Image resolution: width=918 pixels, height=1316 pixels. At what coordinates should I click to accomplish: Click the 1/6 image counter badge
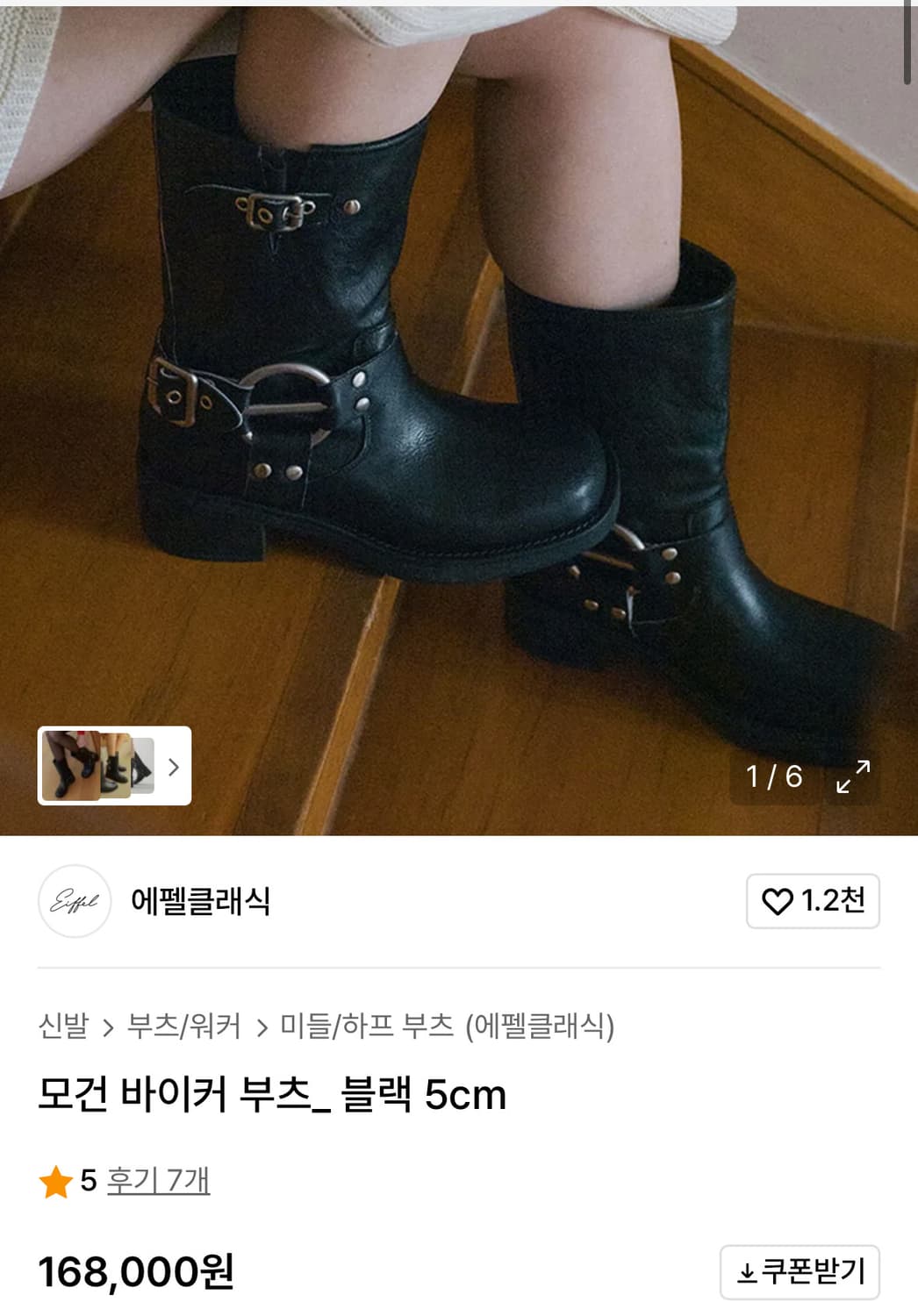(x=775, y=776)
